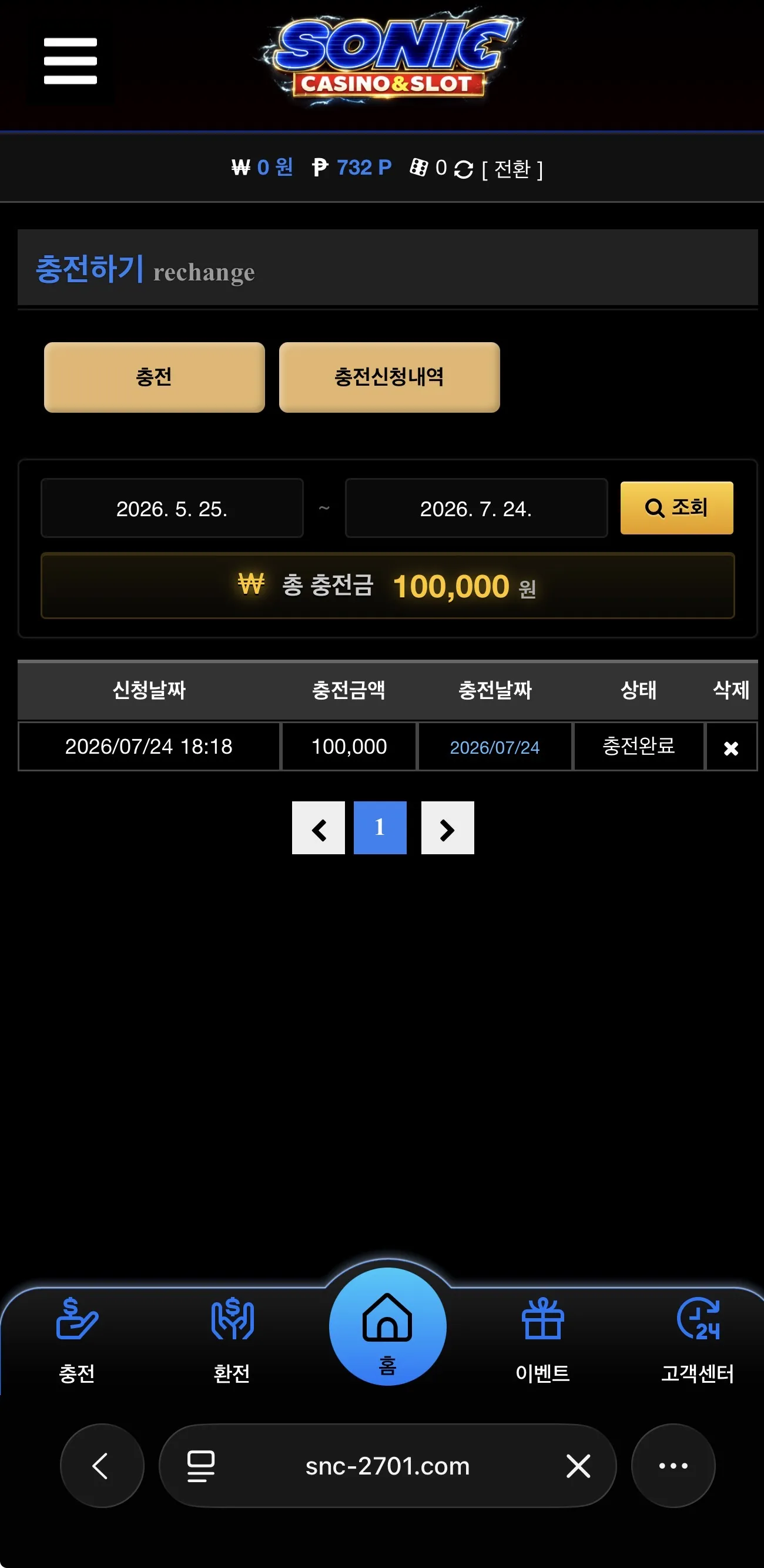Tap the 조회 search button
The height and width of the screenshot is (1568, 764).
[676, 507]
